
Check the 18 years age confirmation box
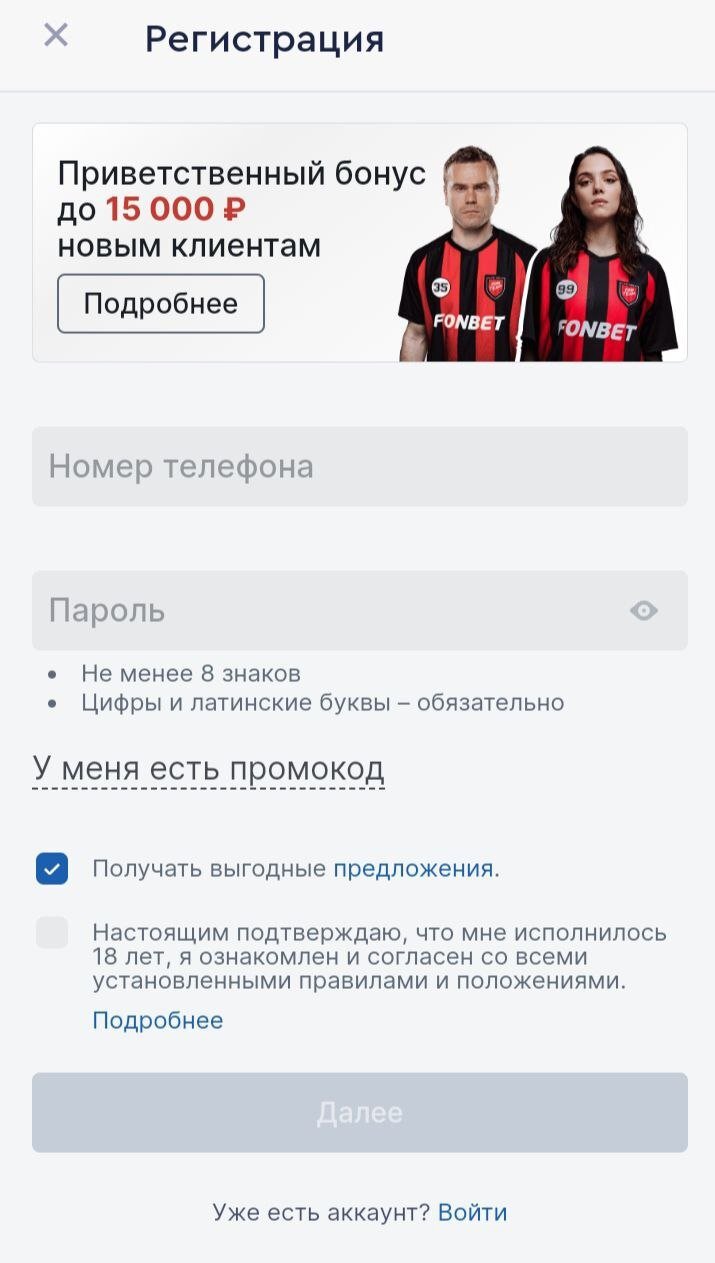(x=52, y=933)
